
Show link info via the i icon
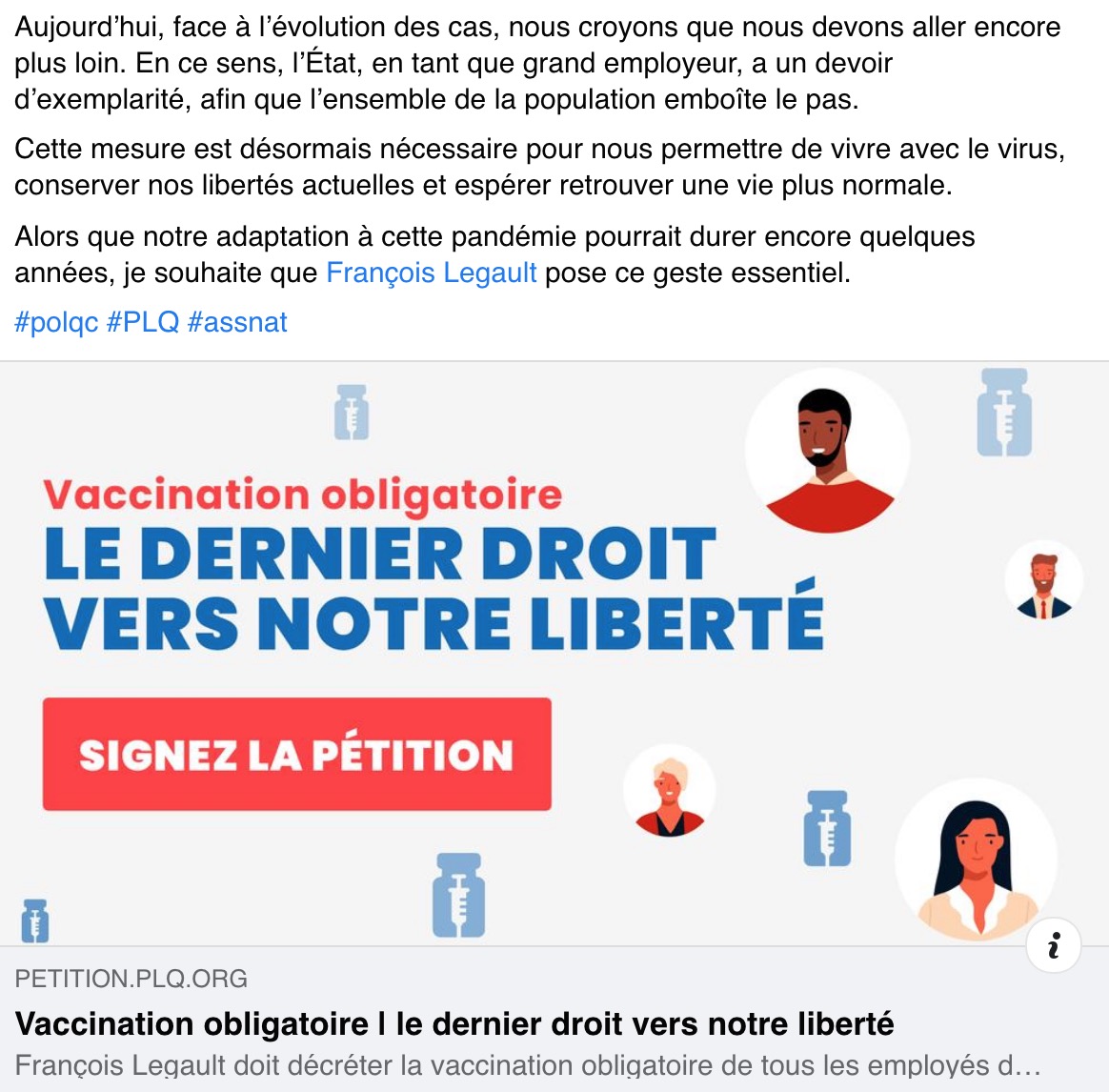point(1054,945)
